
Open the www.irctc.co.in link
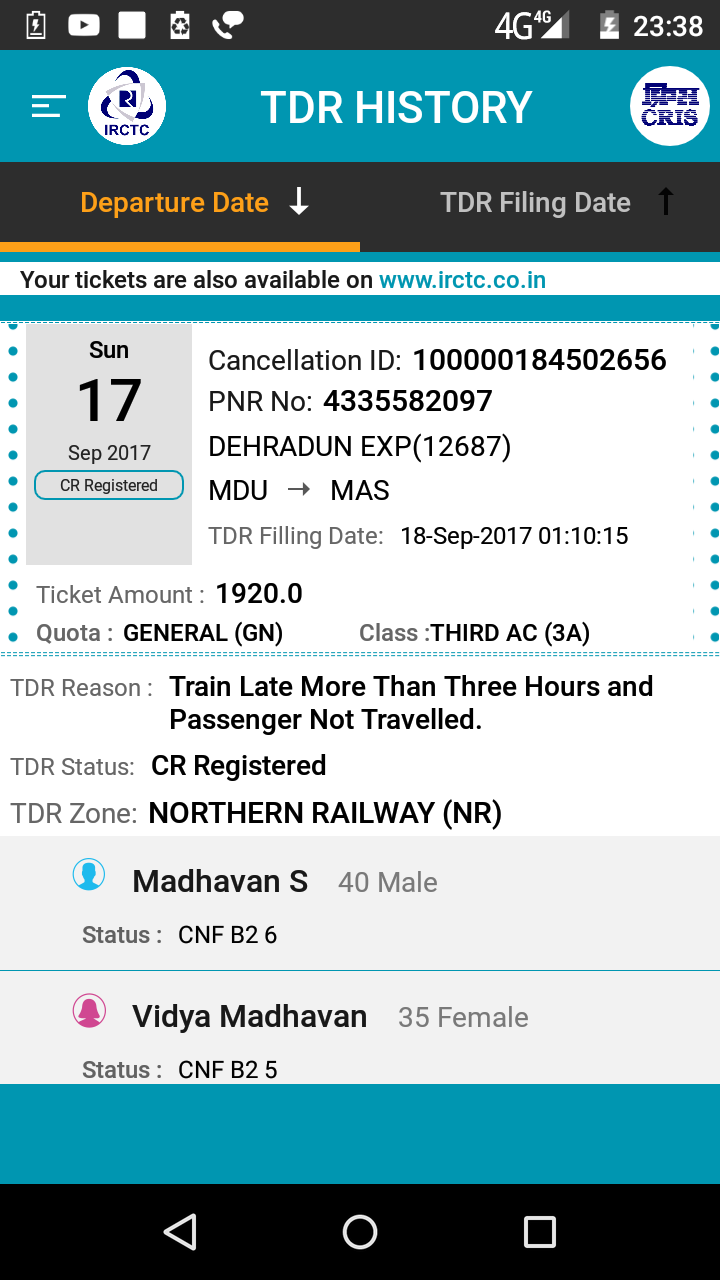[x=462, y=280]
